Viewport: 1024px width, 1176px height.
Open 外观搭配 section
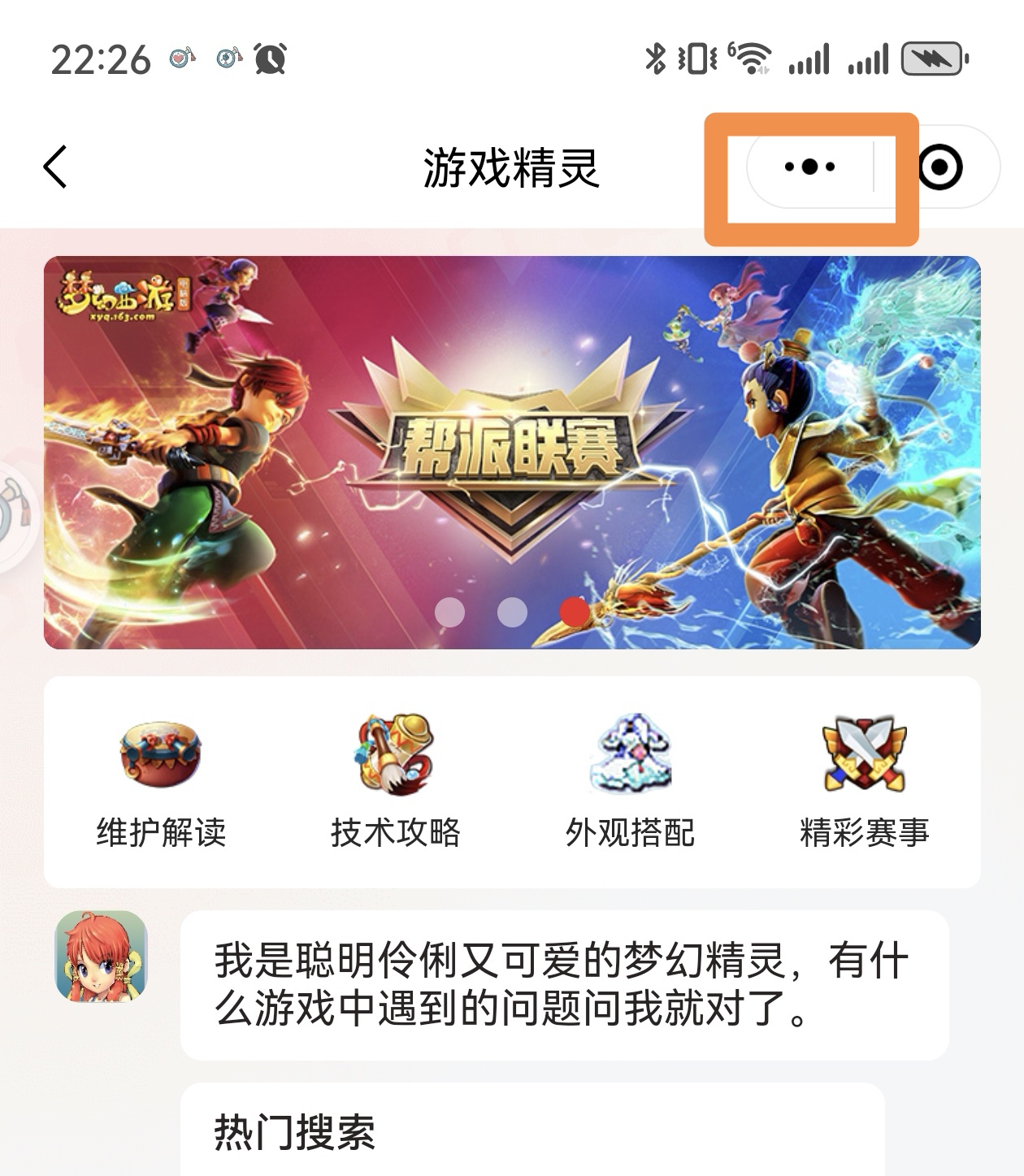pos(630,782)
